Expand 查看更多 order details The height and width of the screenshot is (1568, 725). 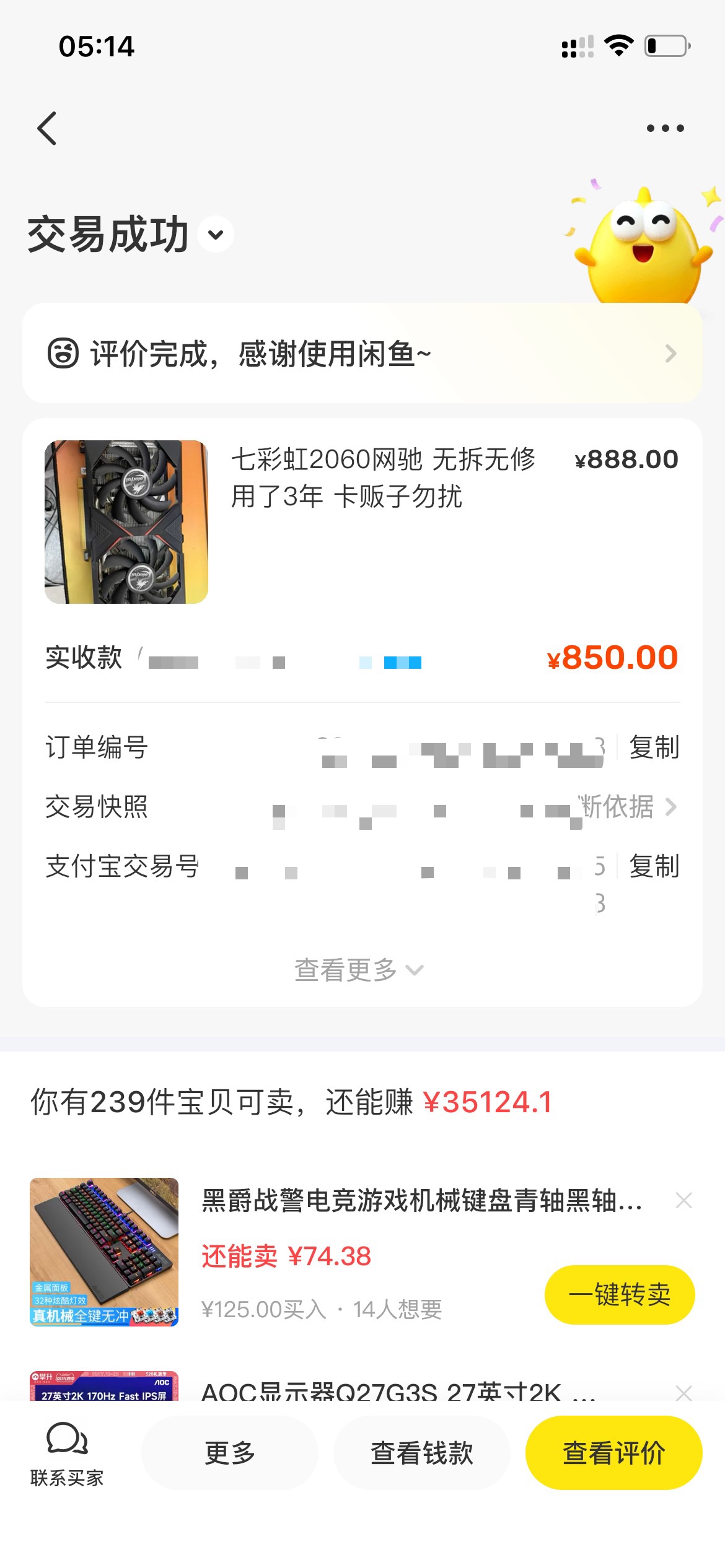tap(358, 970)
